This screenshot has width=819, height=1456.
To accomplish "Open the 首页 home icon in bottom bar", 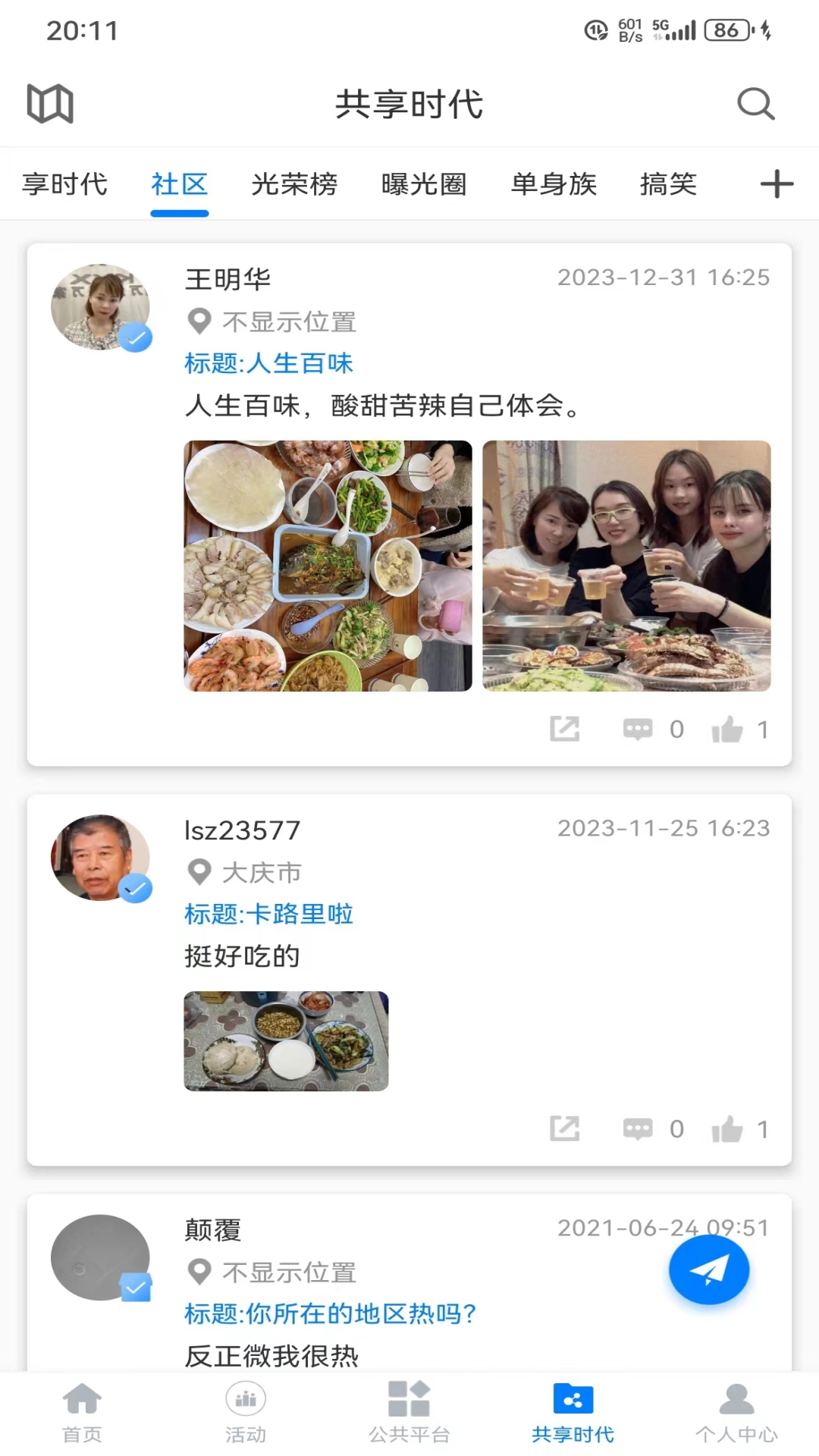I will click(82, 1410).
